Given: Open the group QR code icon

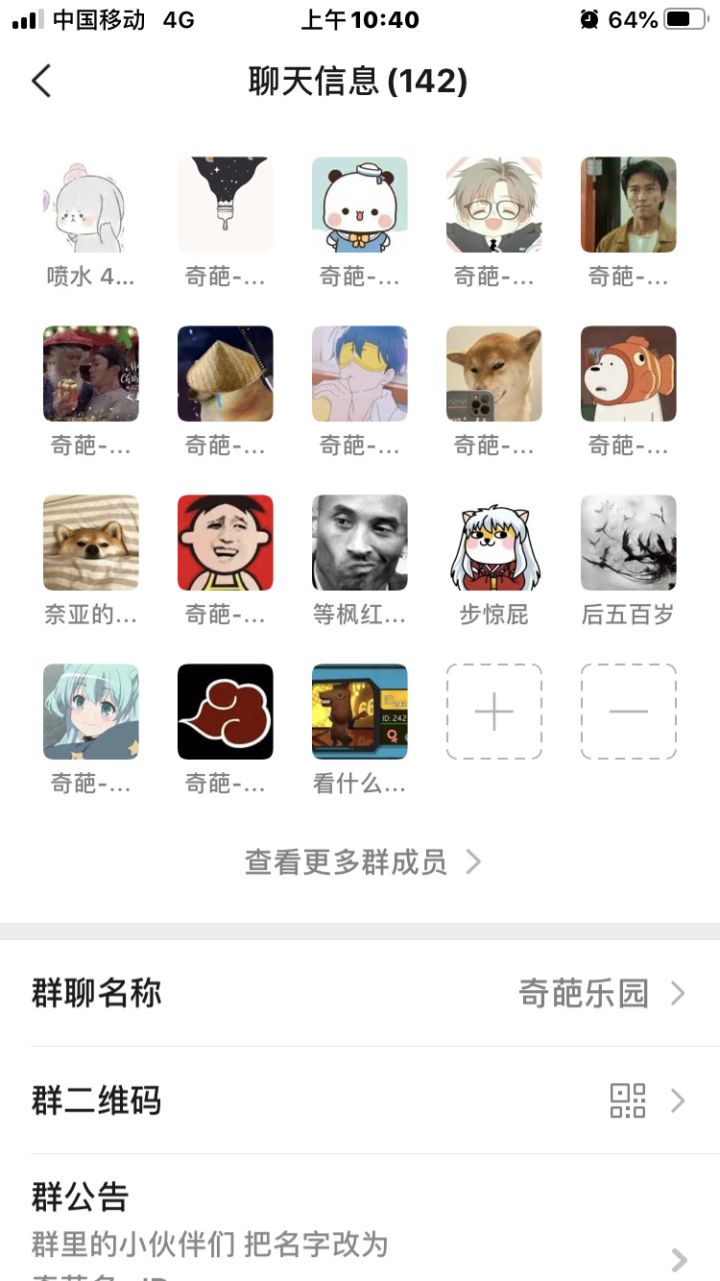Looking at the screenshot, I should click(627, 1100).
